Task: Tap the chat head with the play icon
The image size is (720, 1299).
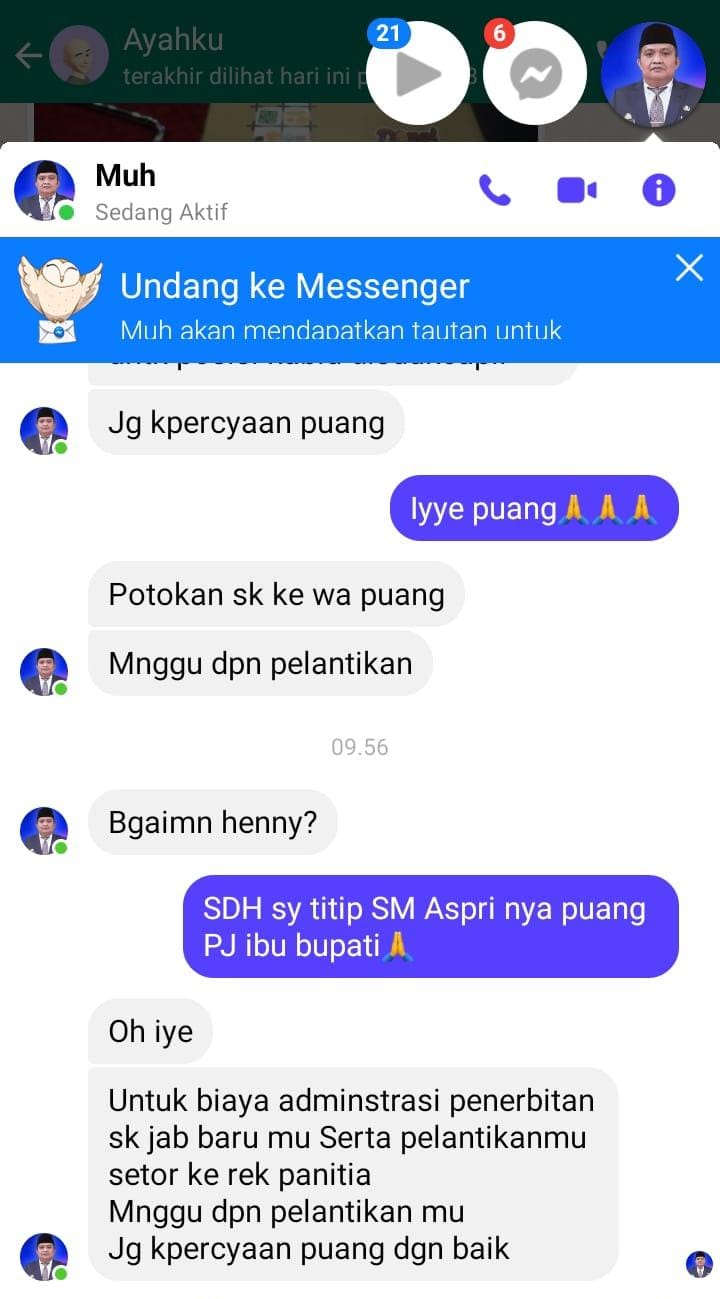Action: 417,74
